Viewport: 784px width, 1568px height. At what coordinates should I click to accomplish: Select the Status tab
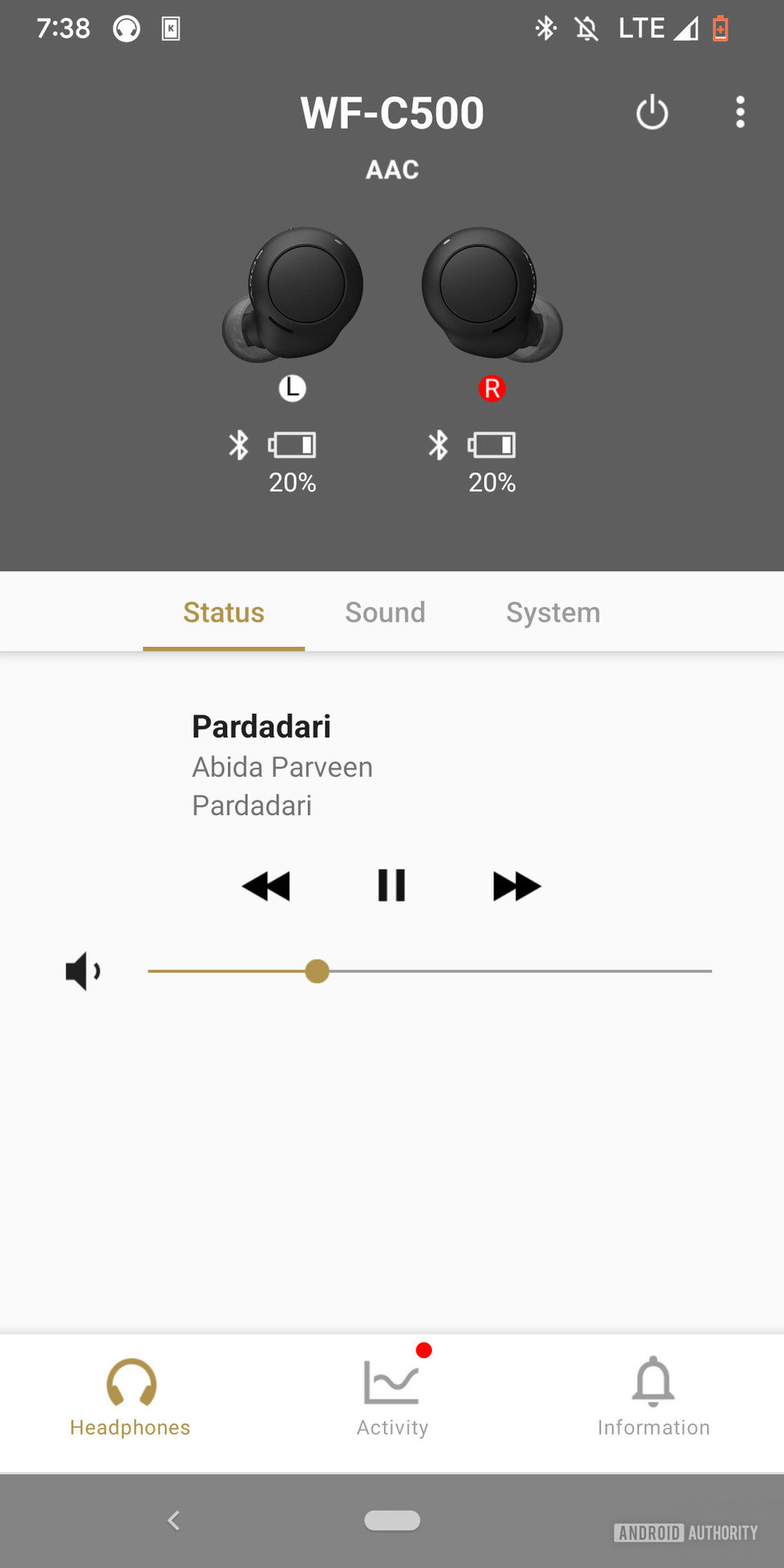224,612
